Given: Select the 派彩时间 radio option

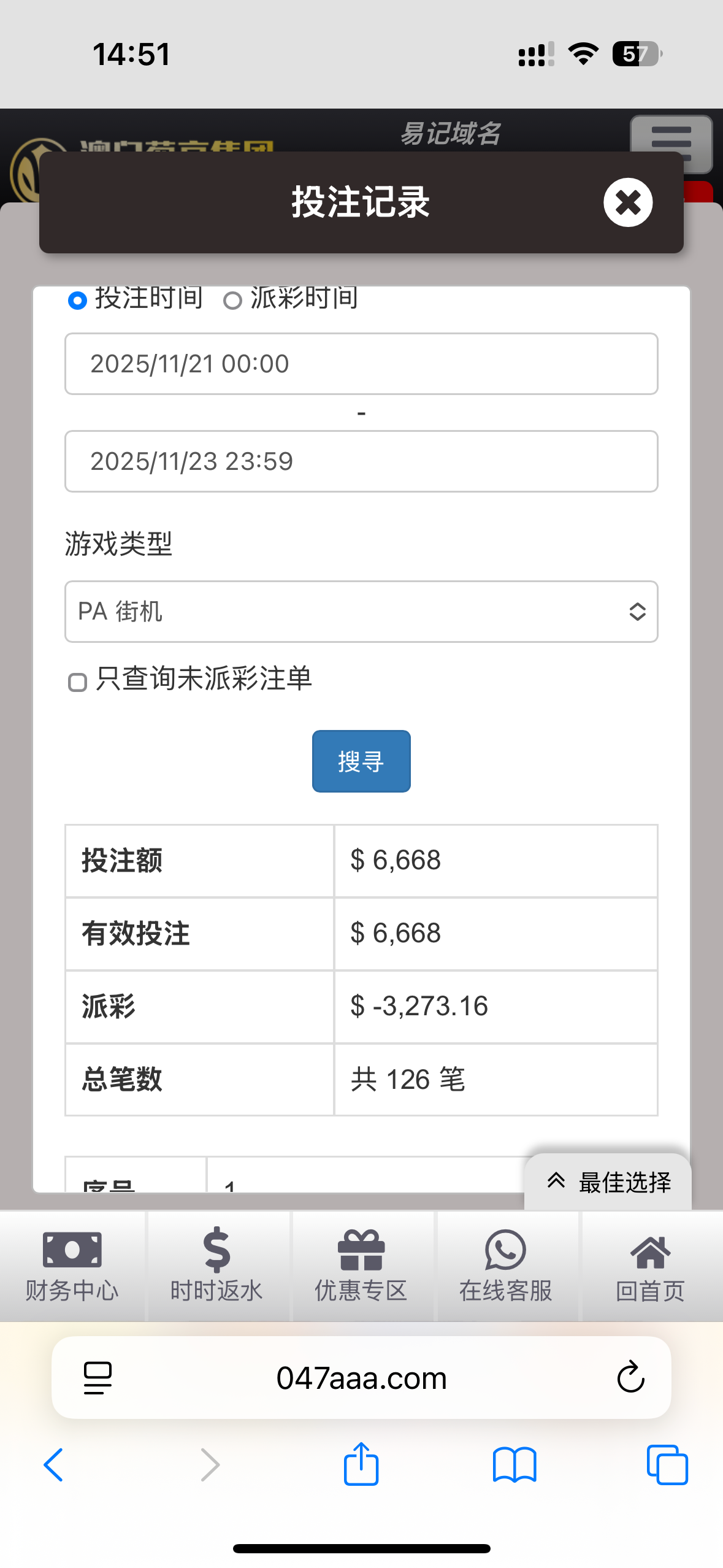Looking at the screenshot, I should [232, 301].
